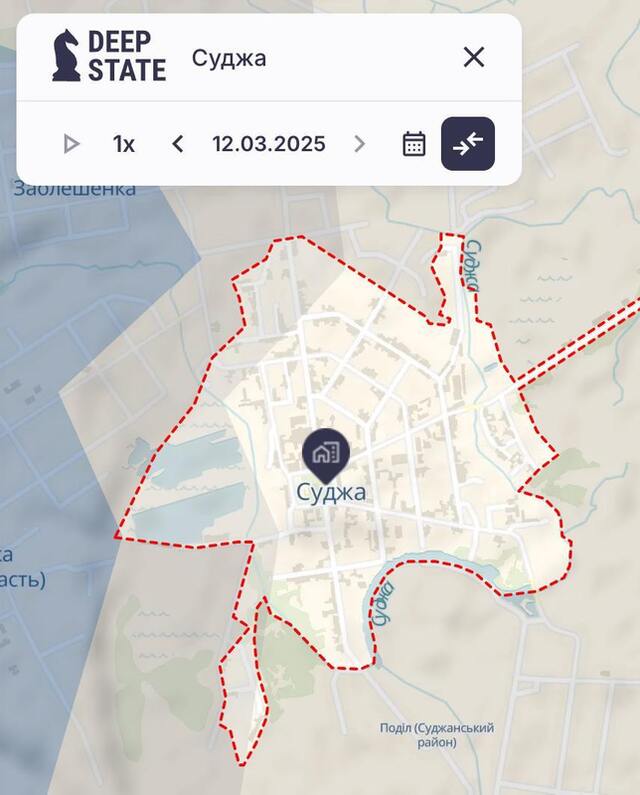
Task: Tap the Суджа map marker
Action: coord(325,452)
